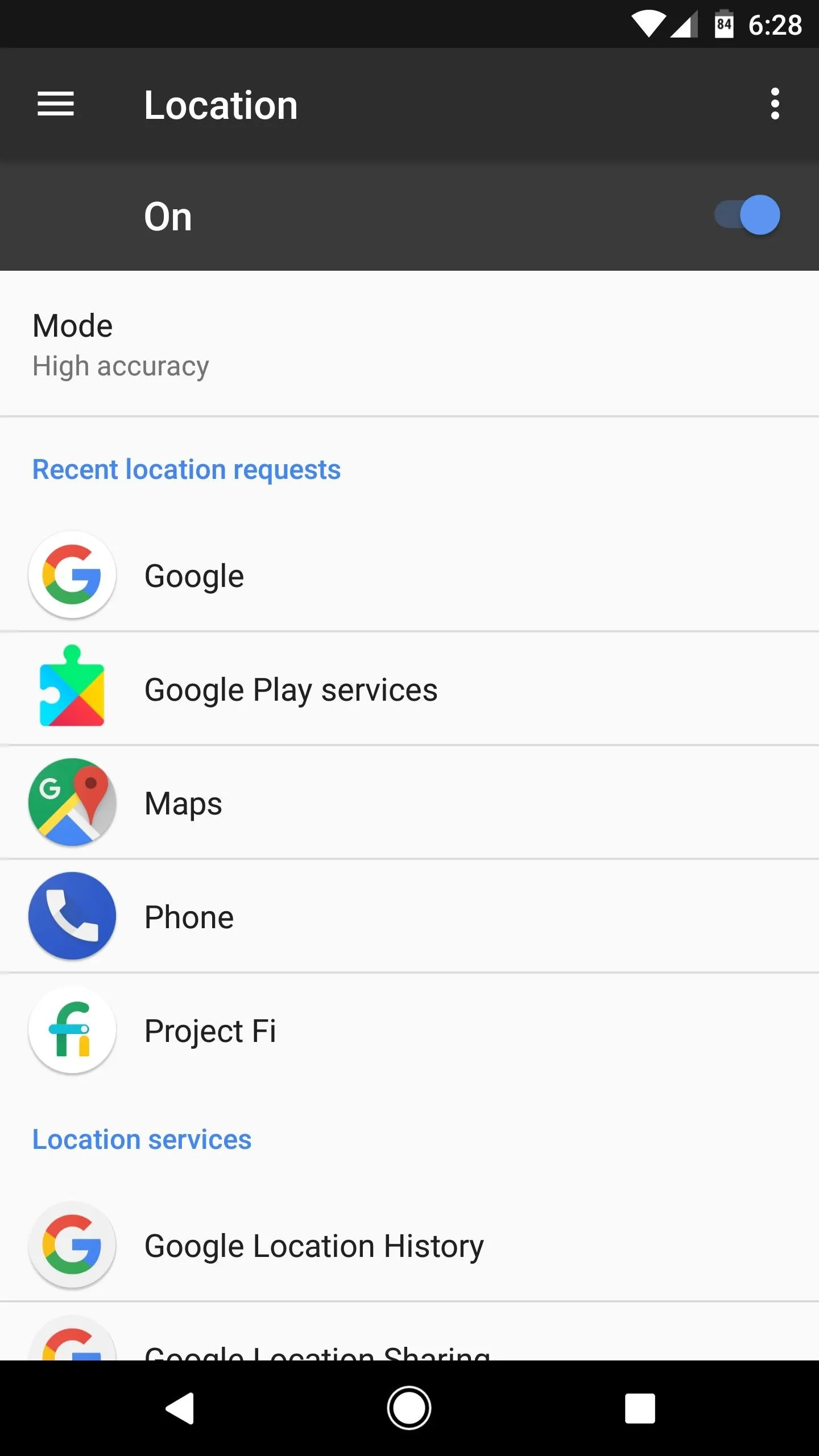The width and height of the screenshot is (819, 1456).
Task: Open Google Play services entry
Action: point(409,689)
